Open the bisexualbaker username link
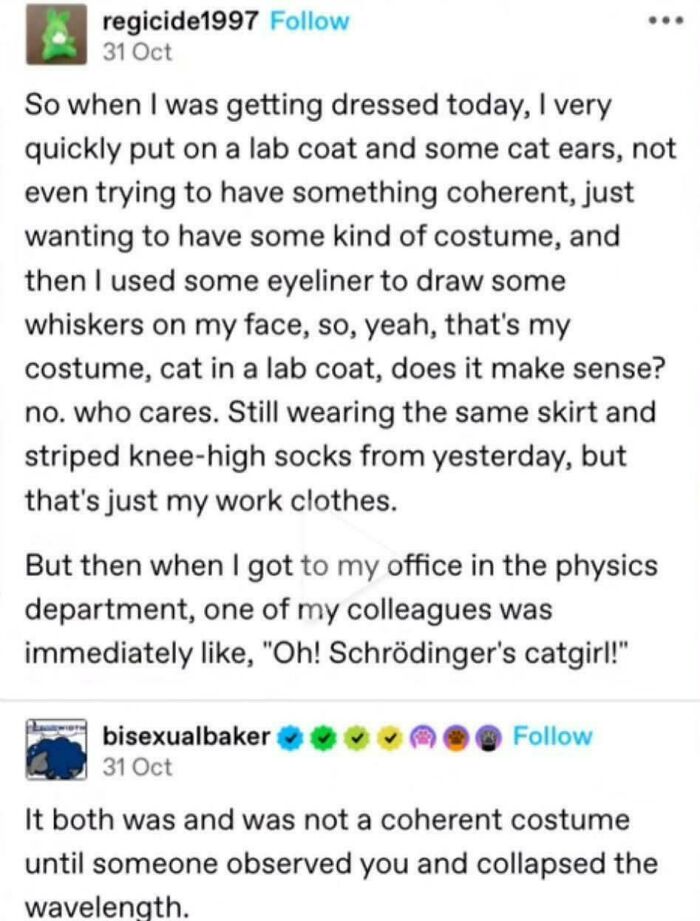Image resolution: width=700 pixels, height=921 pixels. point(187,737)
